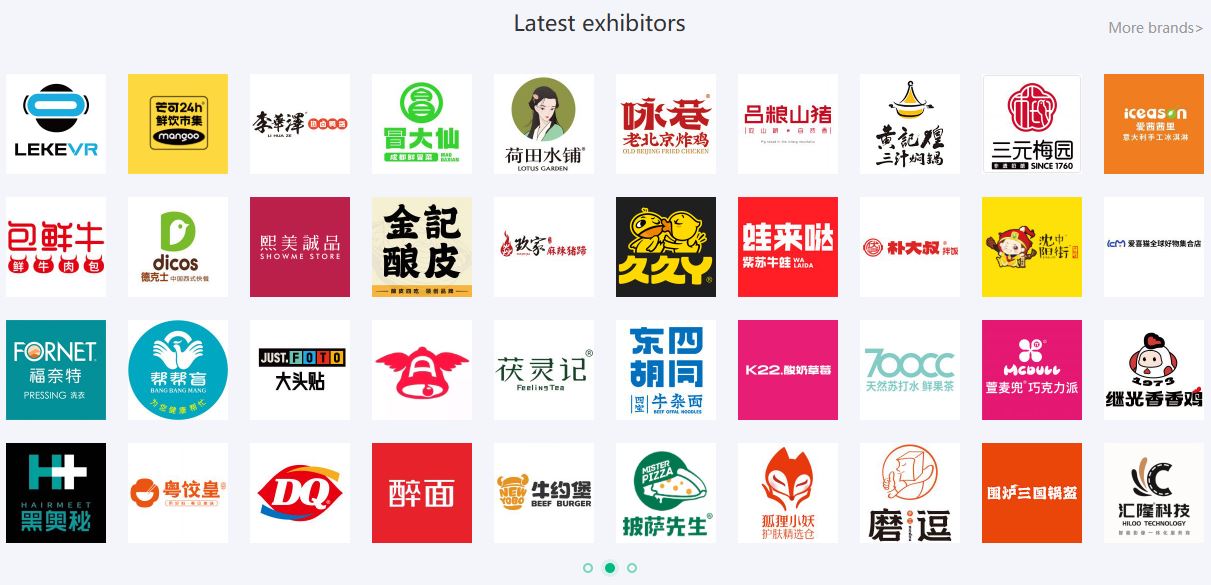1211x585 pixels.
Task: Select the DQ brand tile
Action: pos(300,493)
